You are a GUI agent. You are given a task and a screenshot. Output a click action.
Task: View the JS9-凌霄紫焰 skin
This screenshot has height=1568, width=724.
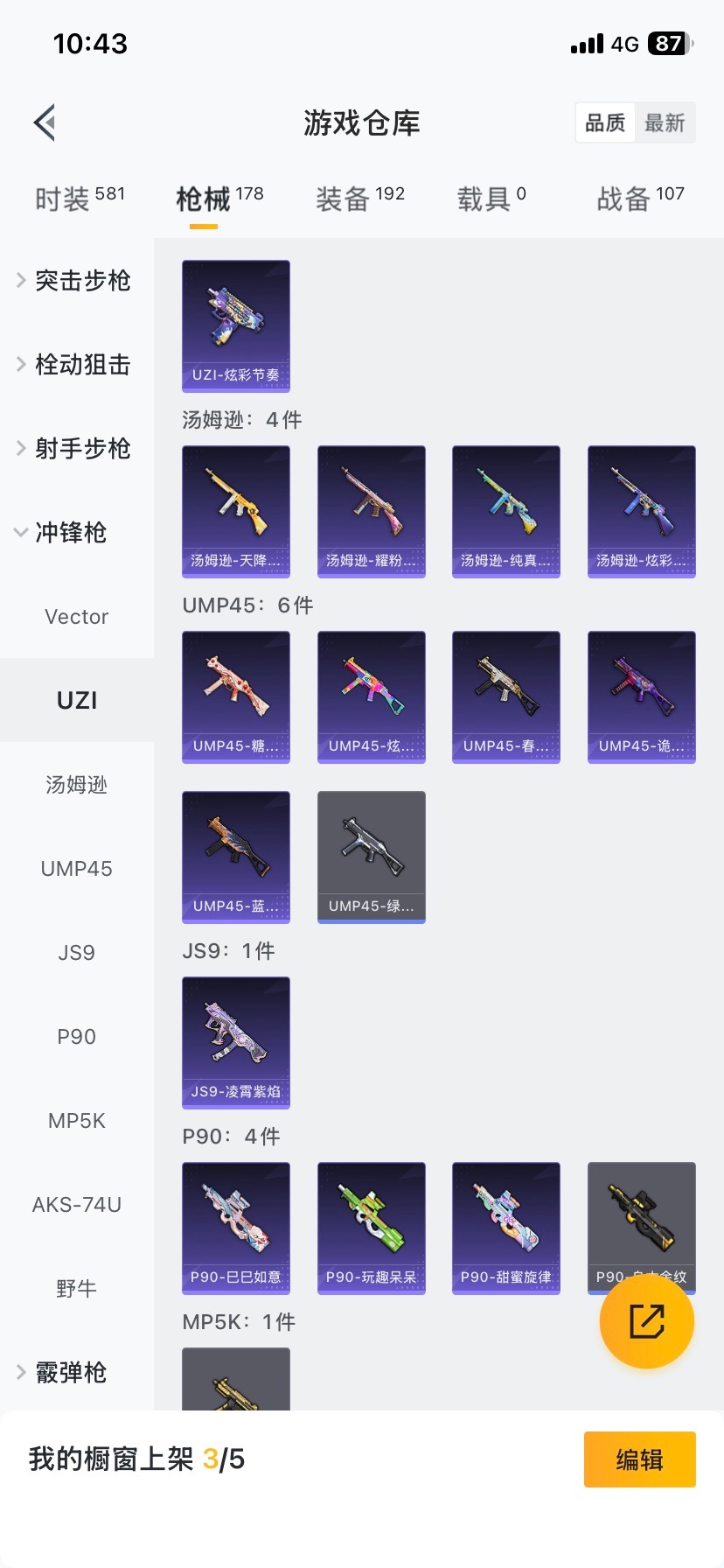click(236, 1042)
